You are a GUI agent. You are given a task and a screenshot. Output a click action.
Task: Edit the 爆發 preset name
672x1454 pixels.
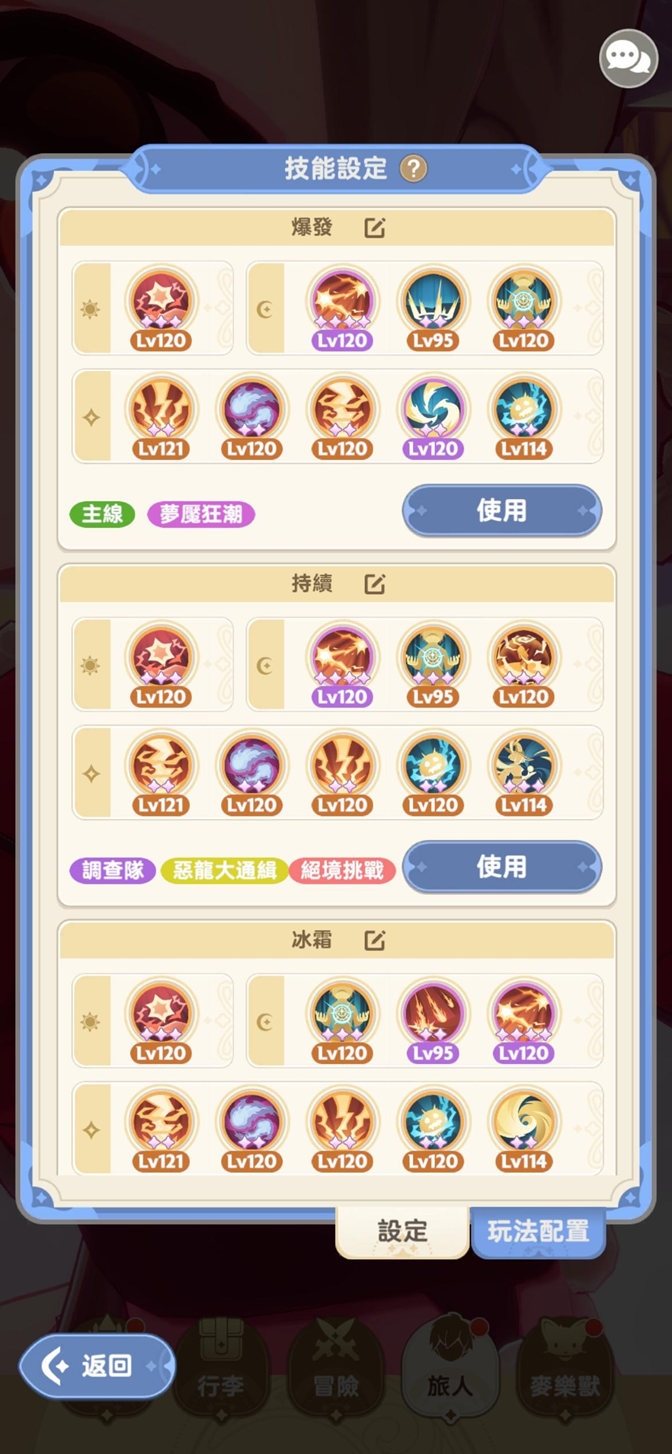[x=375, y=228]
